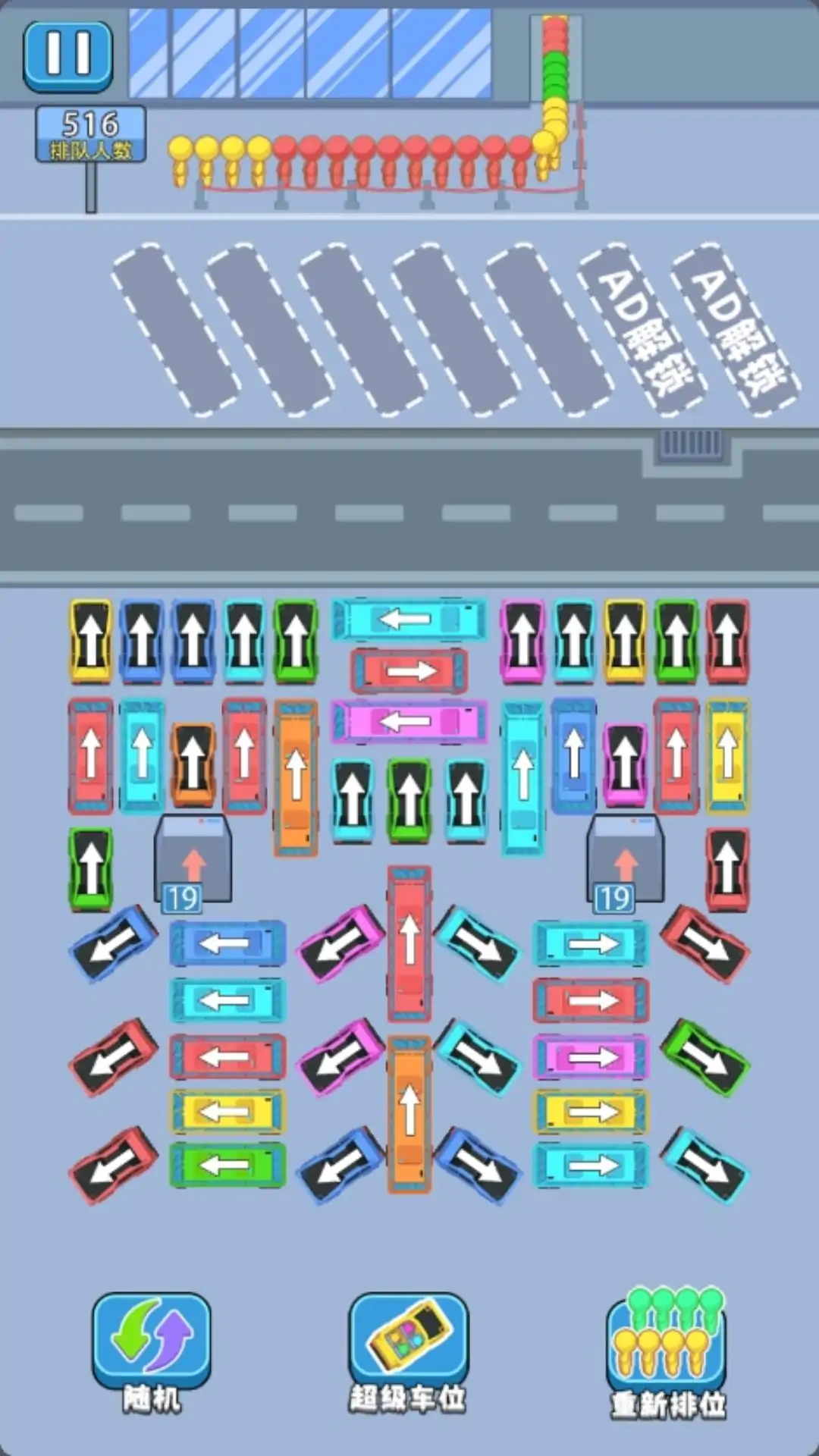Unlock the first AD解锁 parking slot
This screenshot has height=1456, width=819.
641,330
